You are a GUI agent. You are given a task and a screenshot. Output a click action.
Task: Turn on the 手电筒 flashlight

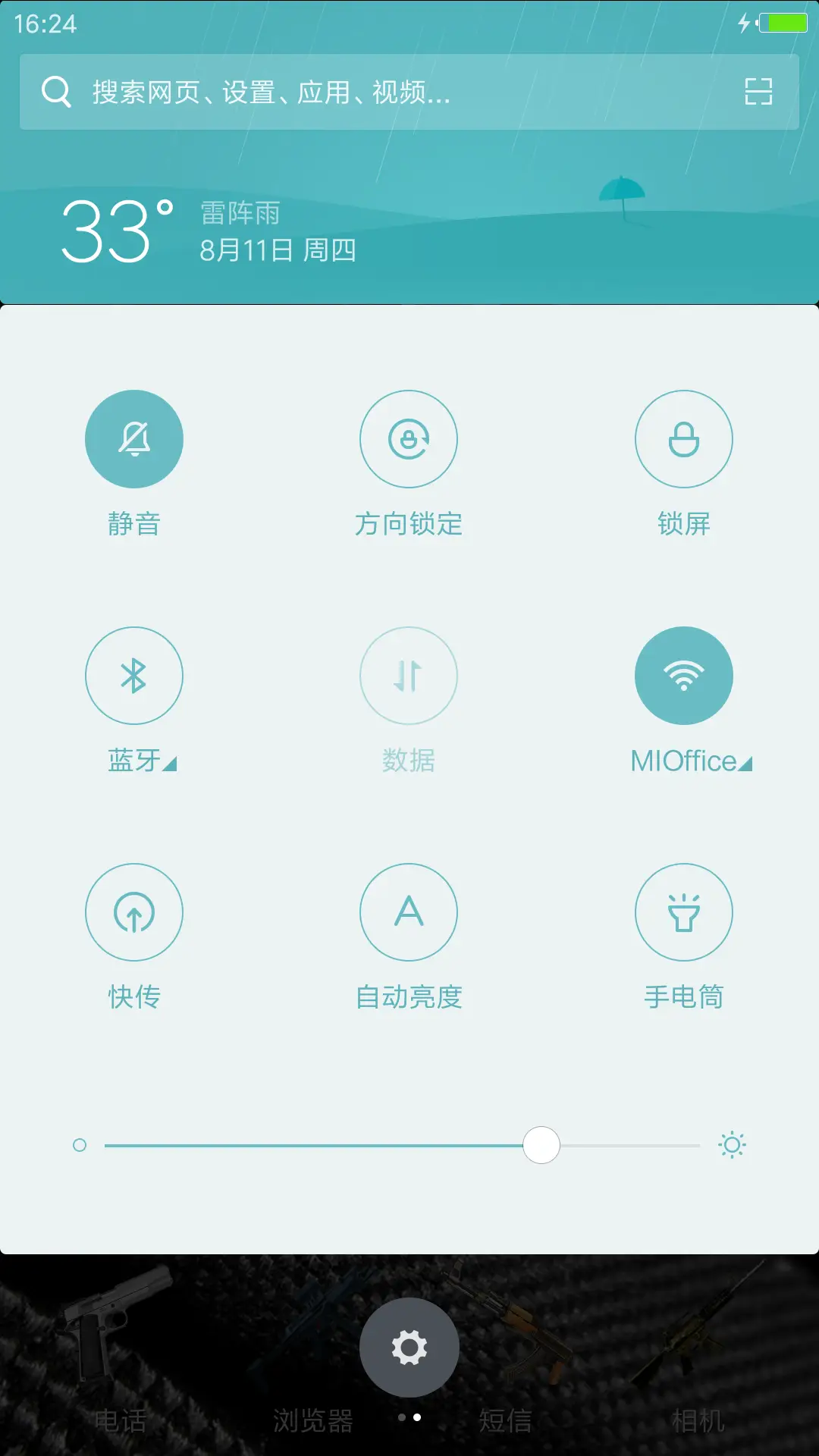pyautogui.click(x=684, y=912)
